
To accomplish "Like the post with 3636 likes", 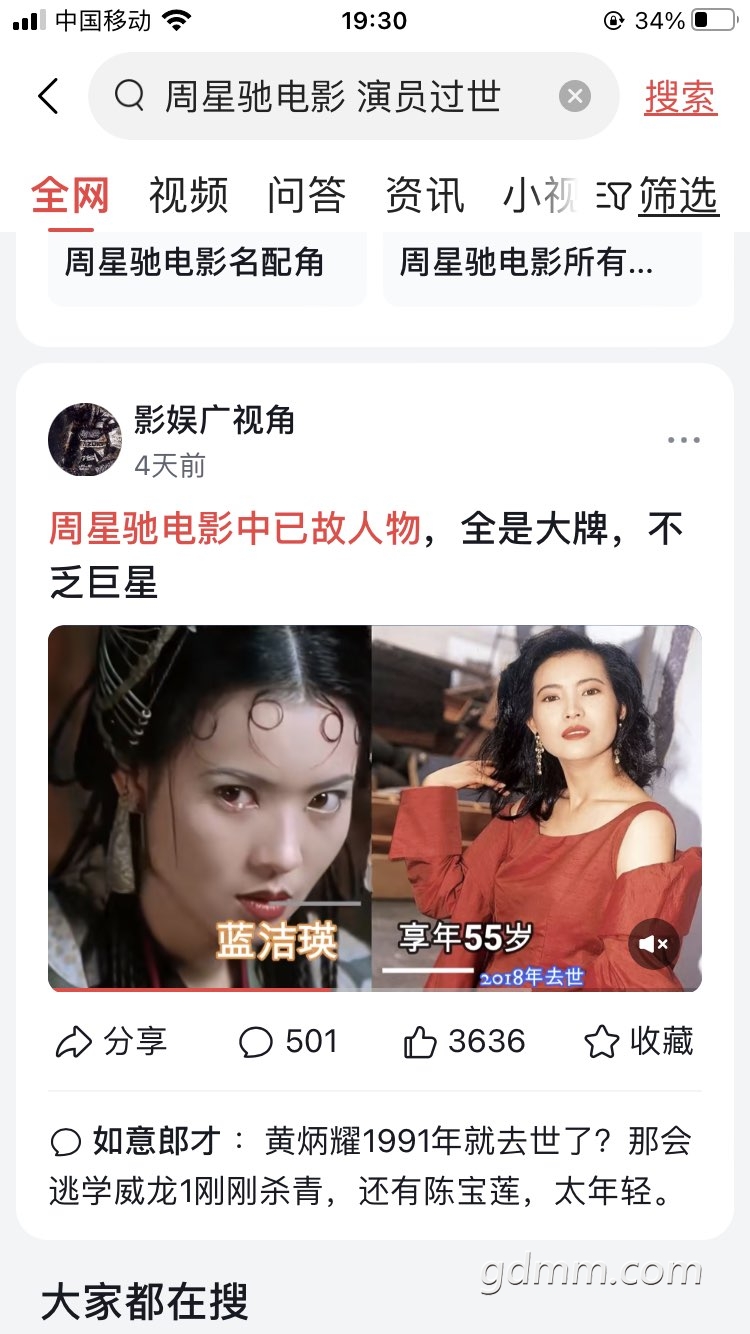I will 464,1042.
